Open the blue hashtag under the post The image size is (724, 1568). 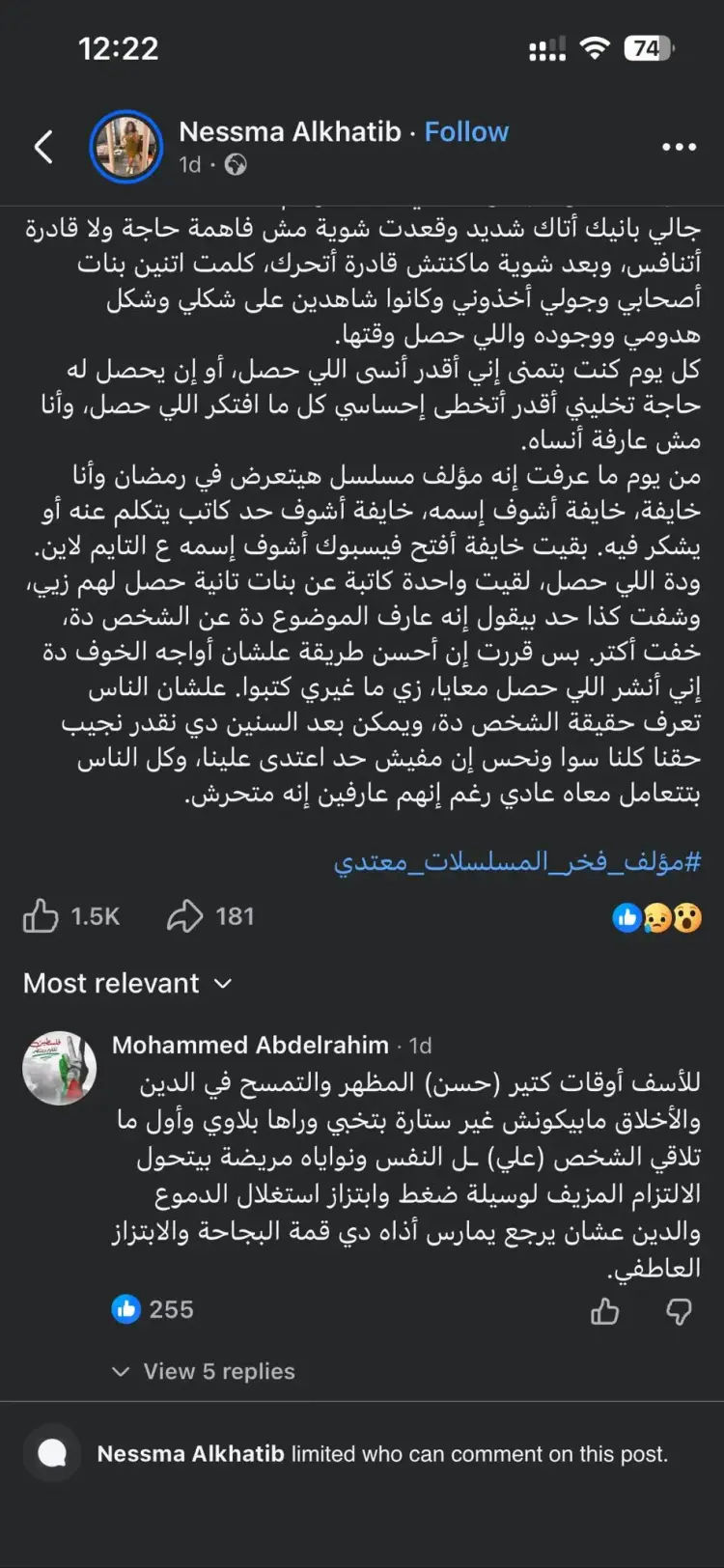point(517,861)
